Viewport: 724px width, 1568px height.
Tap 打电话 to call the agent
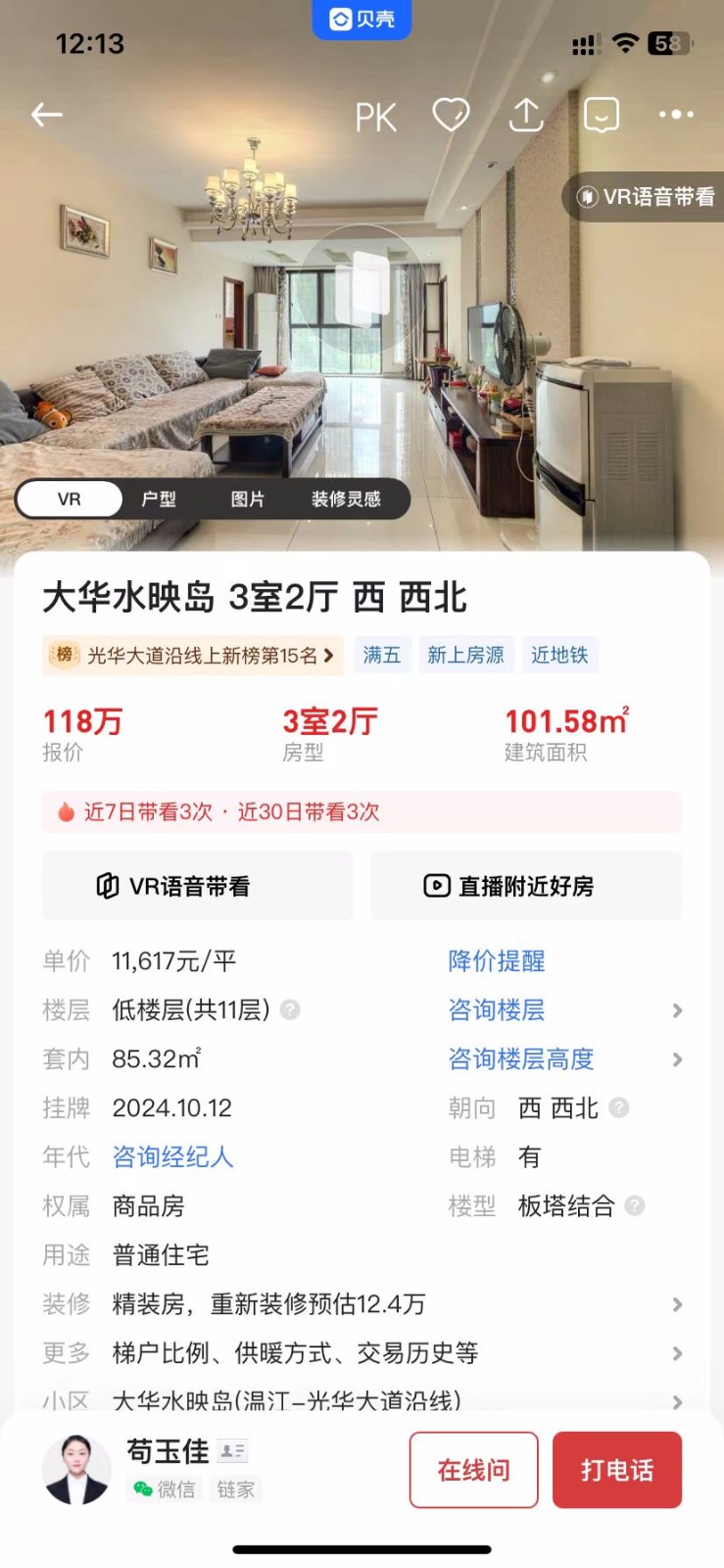[616, 1470]
